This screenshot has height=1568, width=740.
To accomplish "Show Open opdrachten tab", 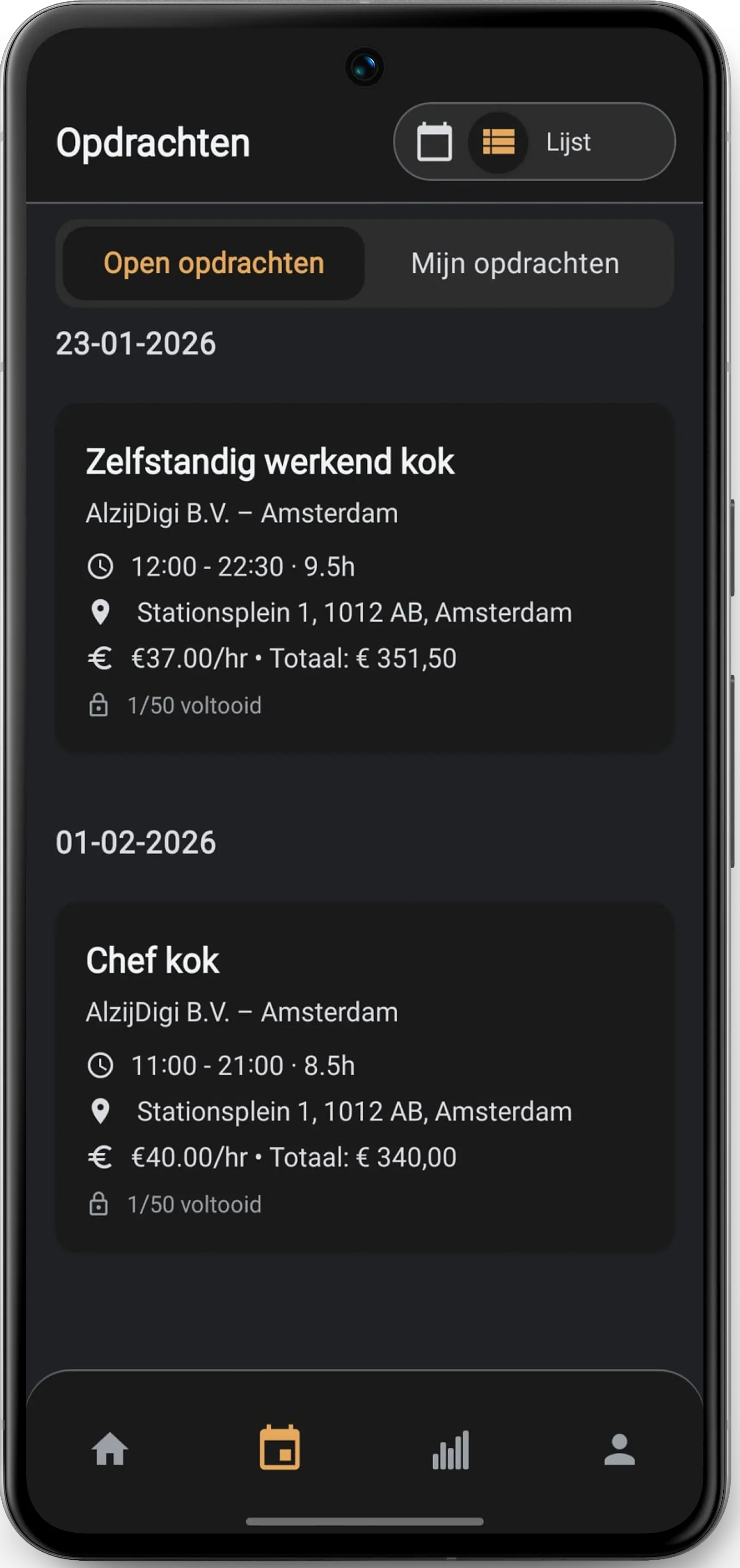I will click(214, 263).
